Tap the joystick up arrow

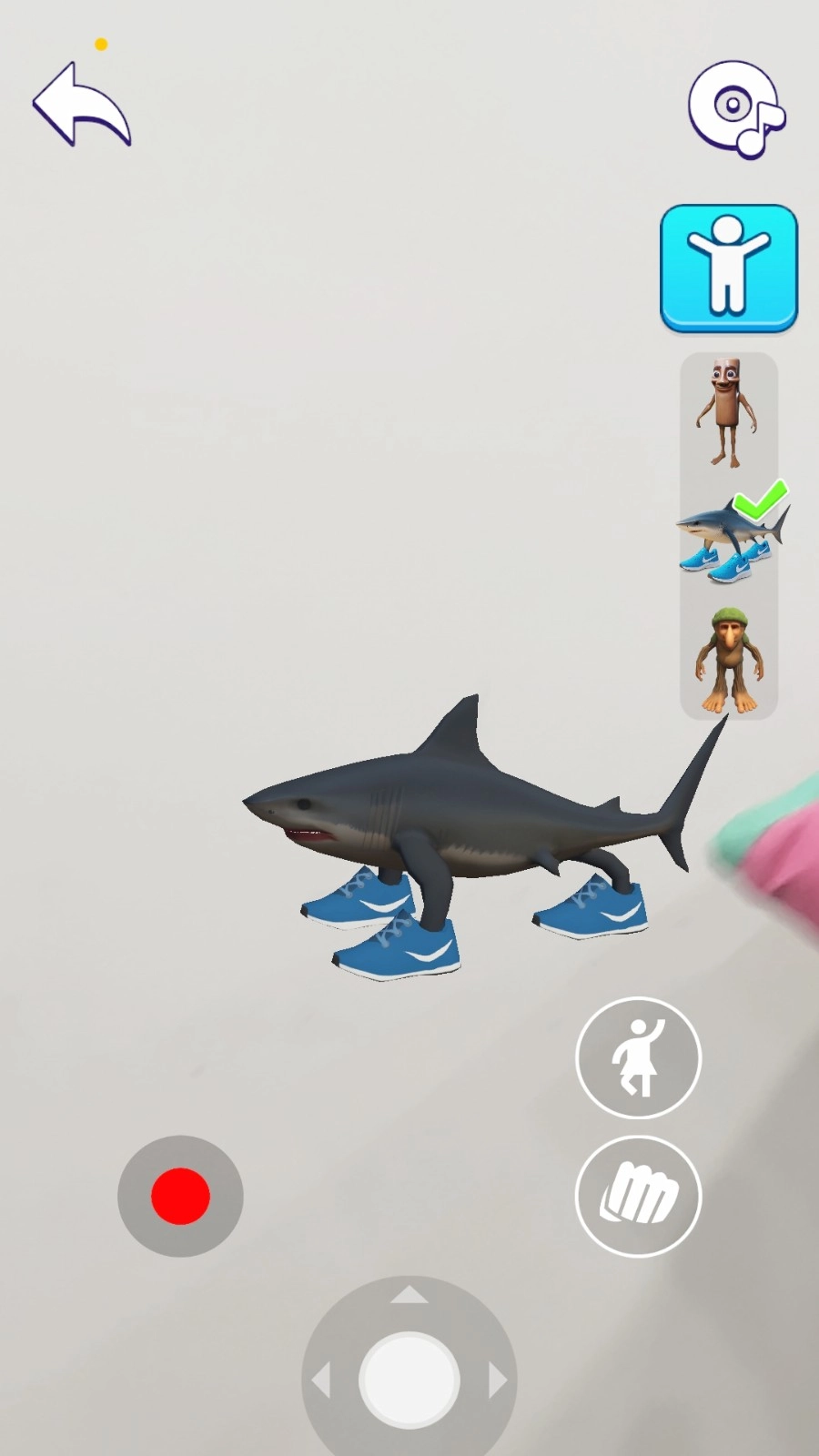[x=409, y=1295]
